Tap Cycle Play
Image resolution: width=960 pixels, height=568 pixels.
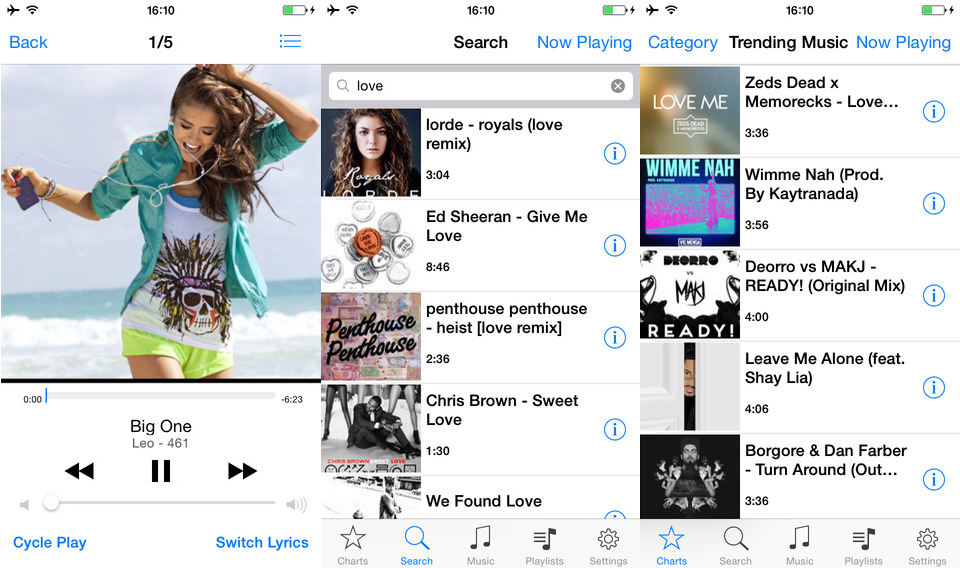pos(50,543)
